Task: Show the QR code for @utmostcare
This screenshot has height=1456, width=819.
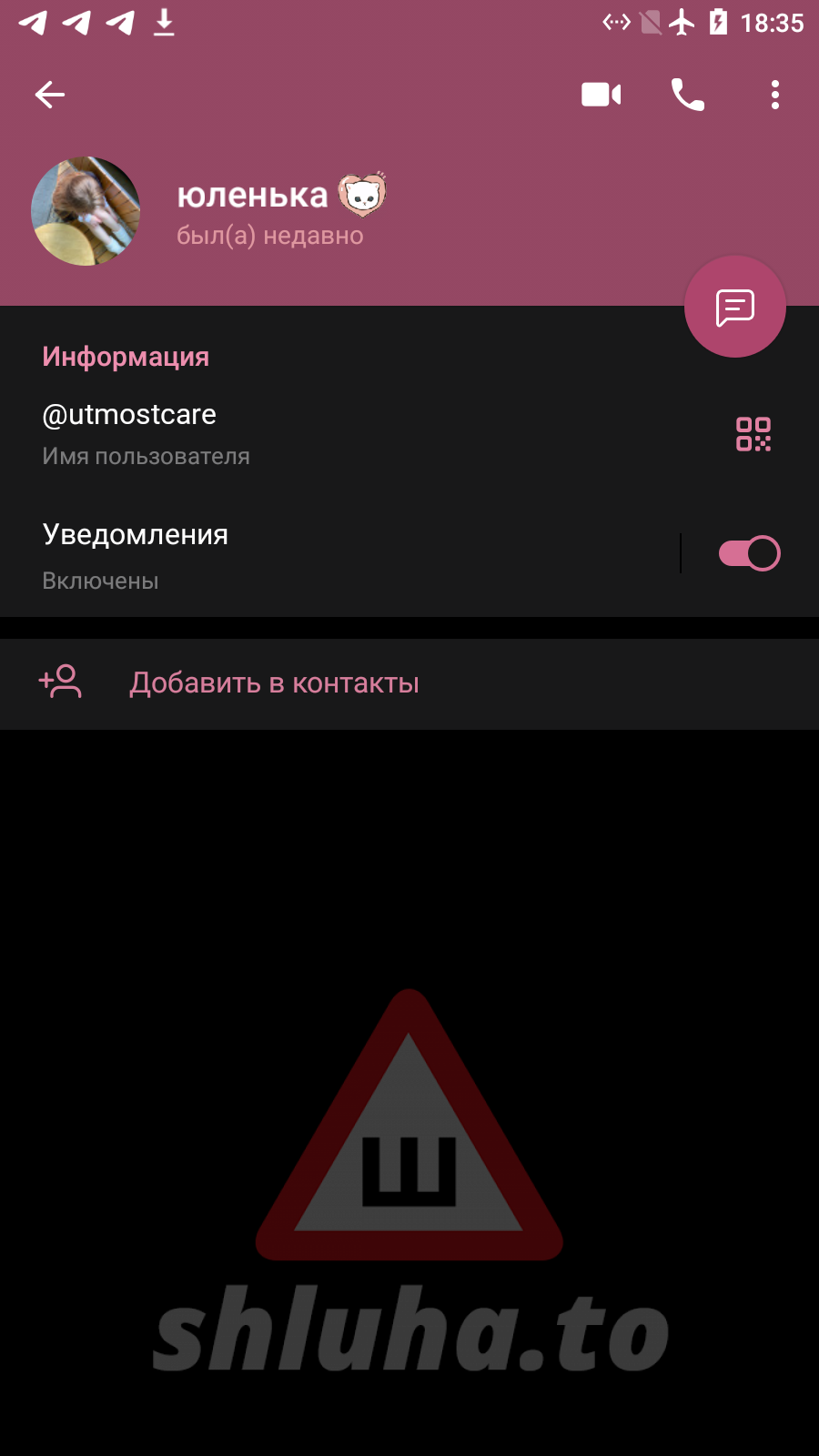Action: (x=753, y=434)
